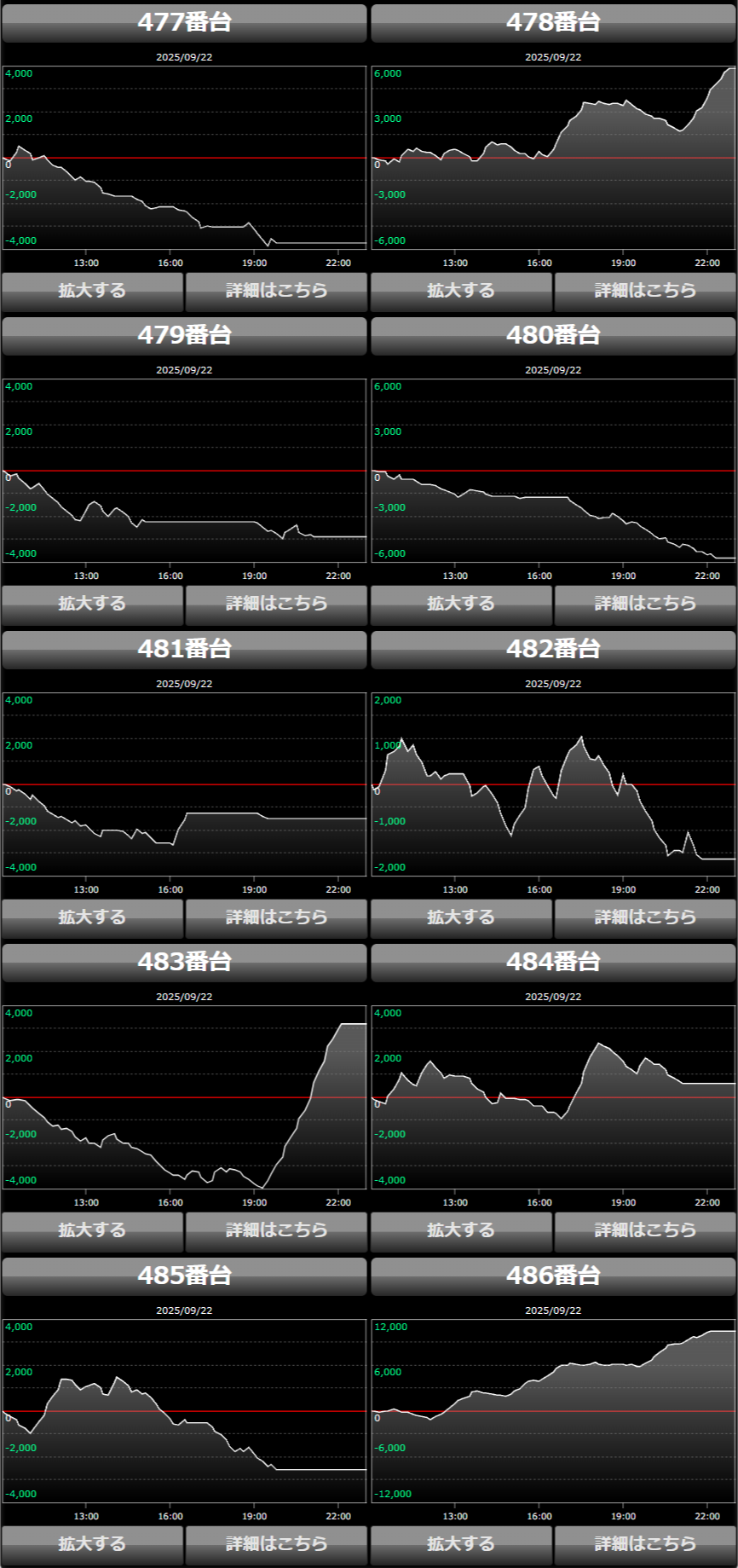Tap 拡大する under machine 477番台
The width and height of the screenshot is (738, 1568).
[x=92, y=292]
